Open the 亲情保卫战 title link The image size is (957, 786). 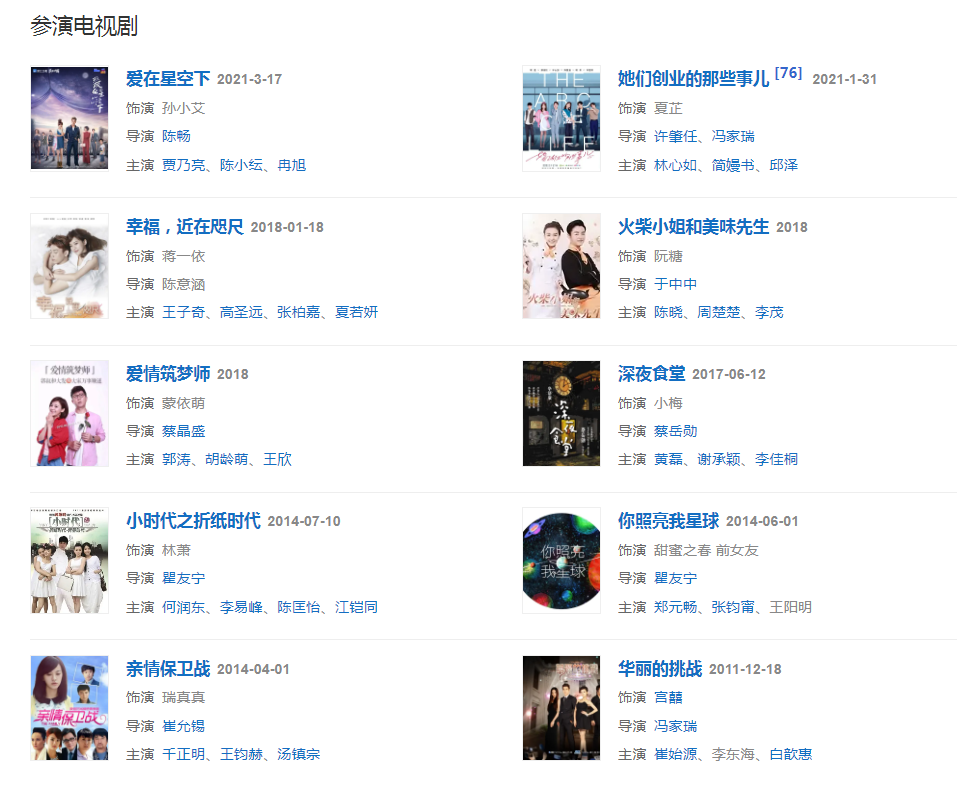pyautogui.click(x=168, y=669)
